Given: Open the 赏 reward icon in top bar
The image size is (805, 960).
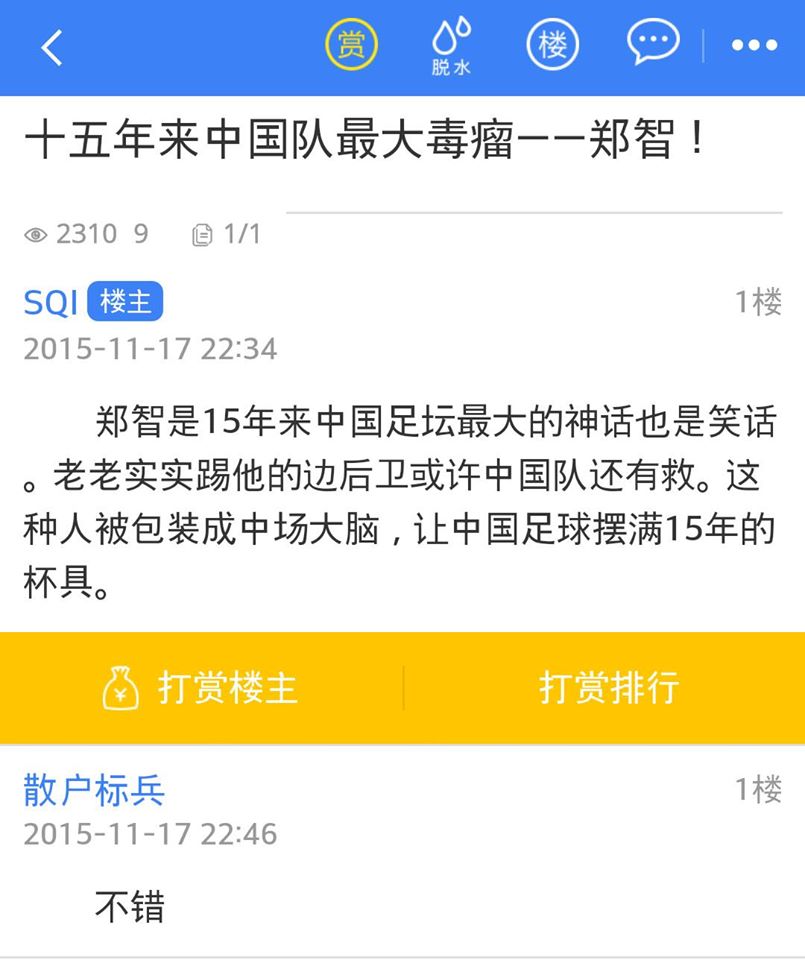Looking at the screenshot, I should (x=351, y=44).
